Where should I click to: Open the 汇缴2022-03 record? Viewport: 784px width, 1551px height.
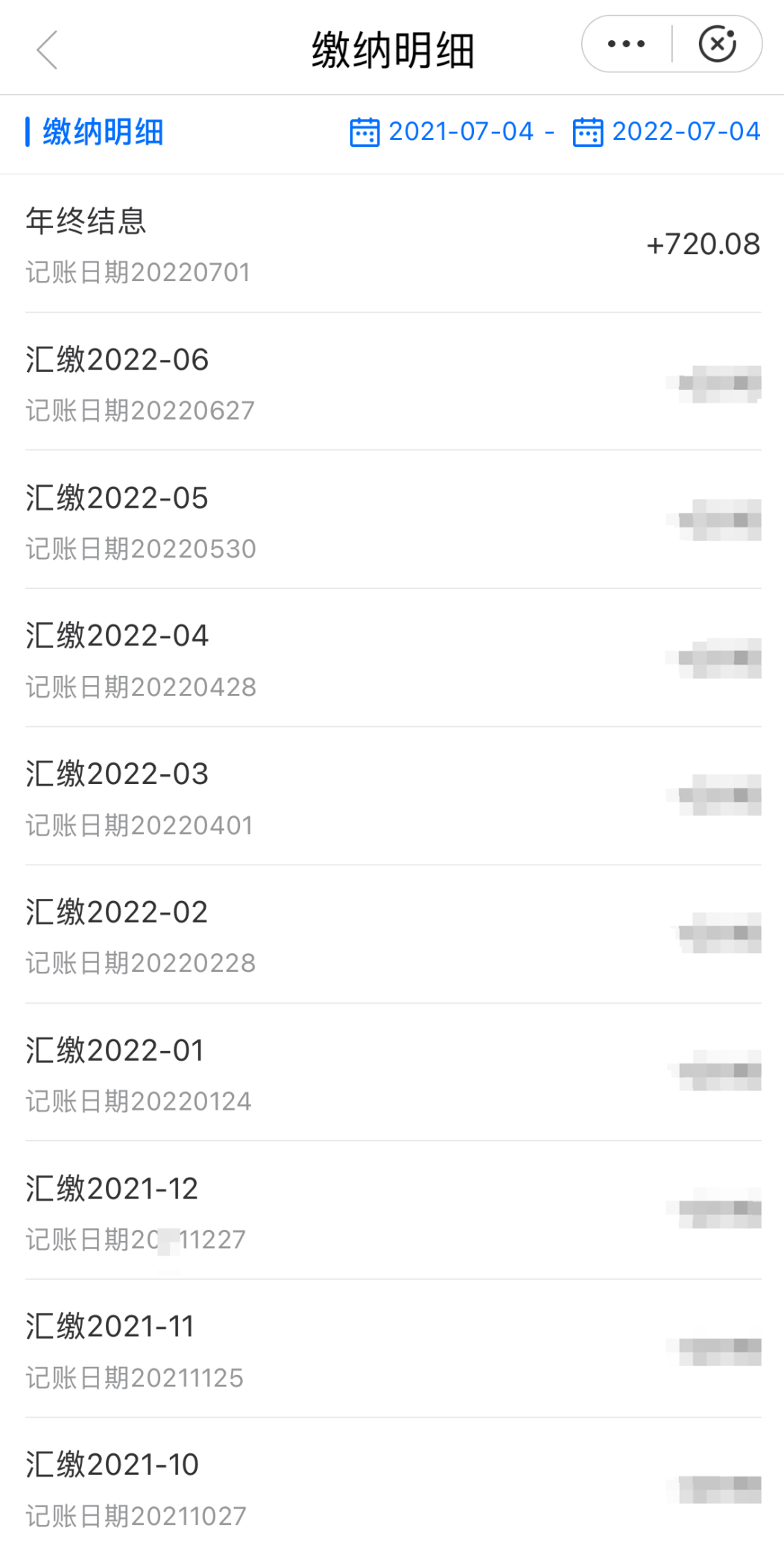(x=393, y=796)
